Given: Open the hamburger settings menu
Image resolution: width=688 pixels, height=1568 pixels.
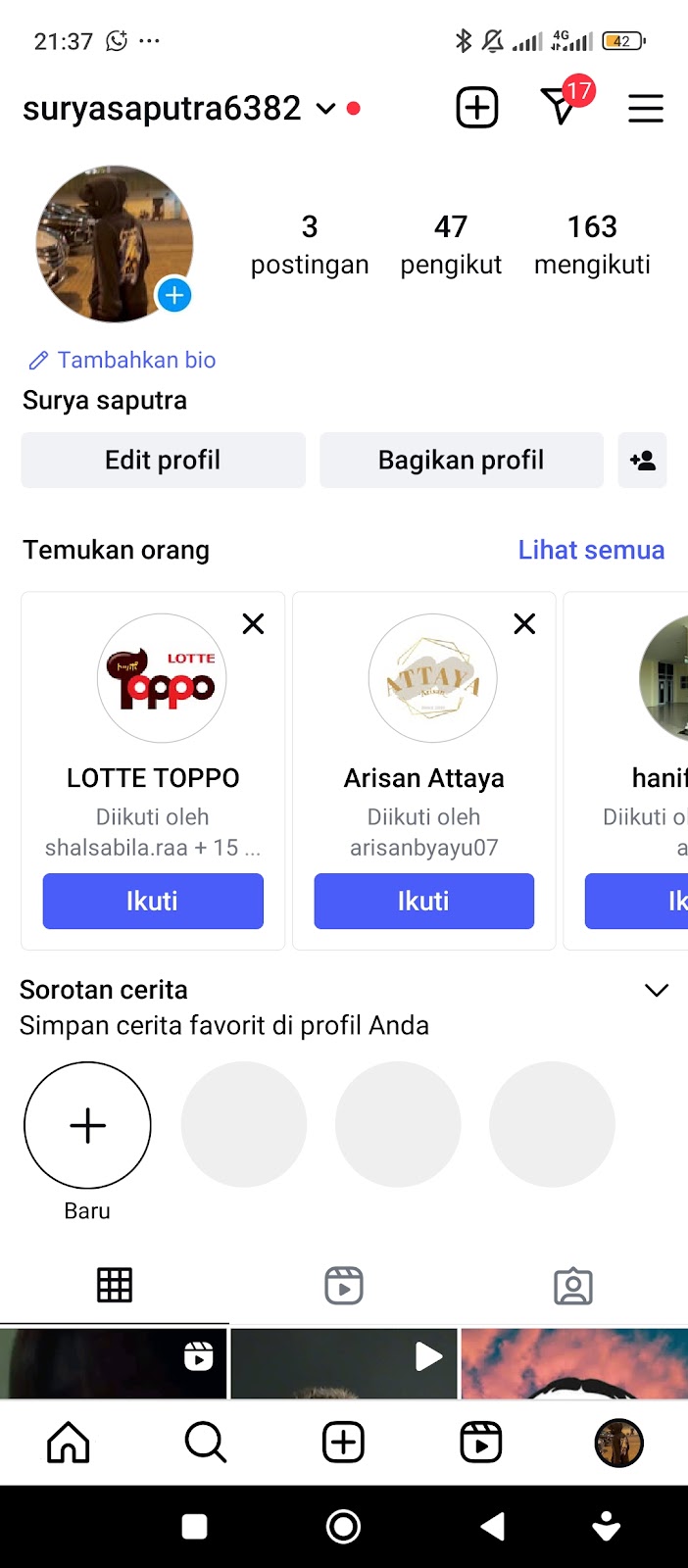Looking at the screenshot, I should (x=646, y=108).
